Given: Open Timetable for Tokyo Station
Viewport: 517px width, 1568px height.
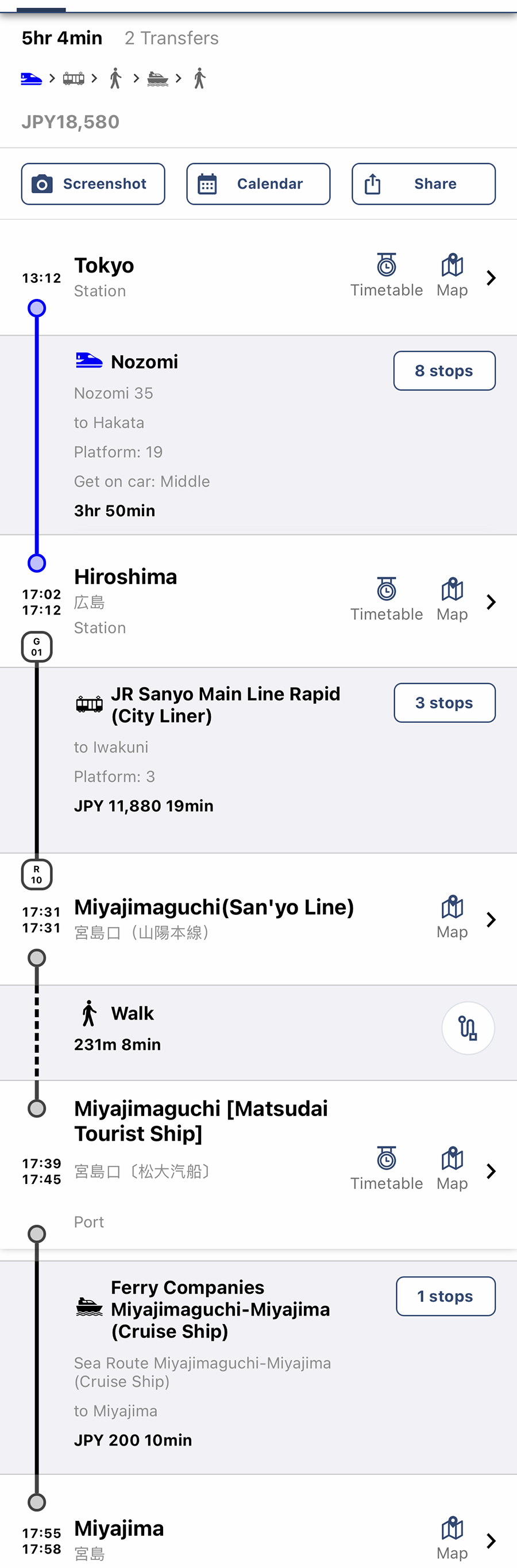Looking at the screenshot, I should coord(386,275).
